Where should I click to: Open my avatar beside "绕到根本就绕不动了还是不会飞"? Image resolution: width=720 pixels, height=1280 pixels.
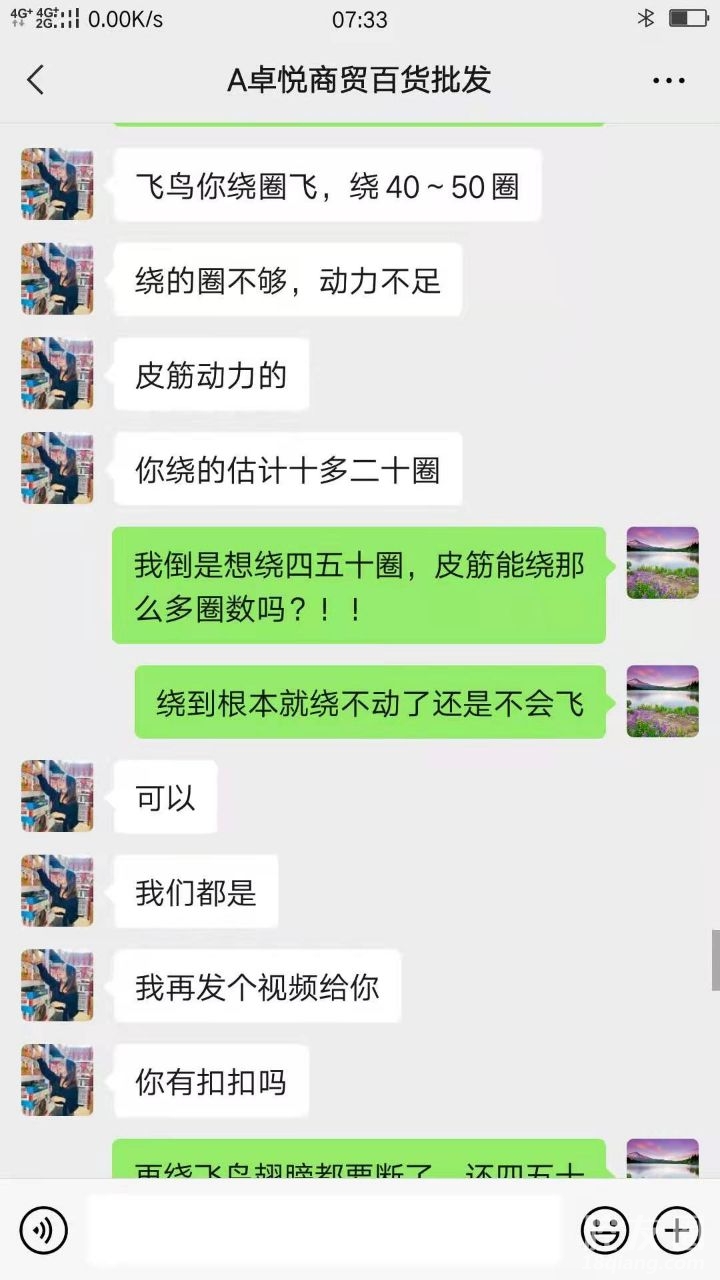tap(662, 701)
